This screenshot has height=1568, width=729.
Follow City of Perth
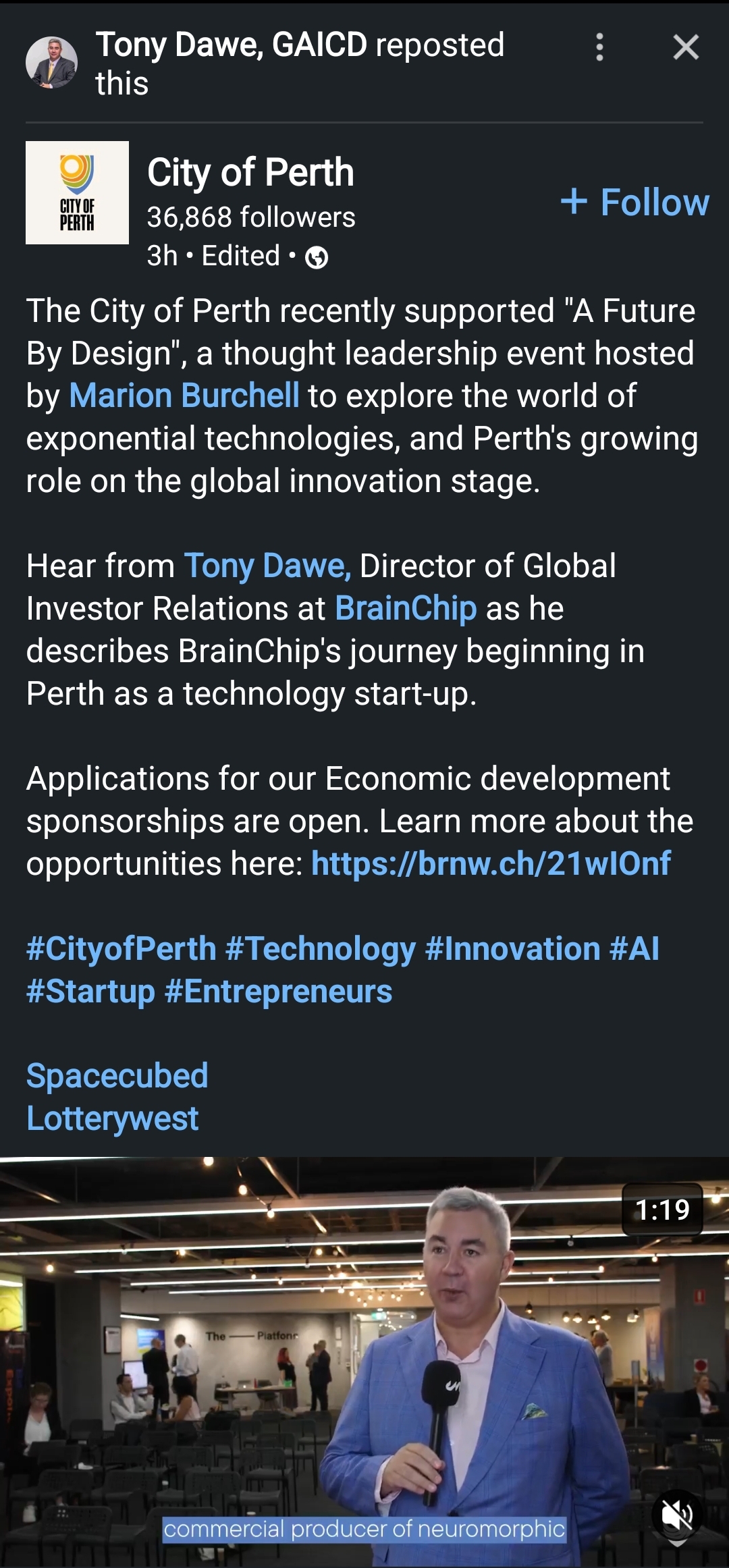635,202
